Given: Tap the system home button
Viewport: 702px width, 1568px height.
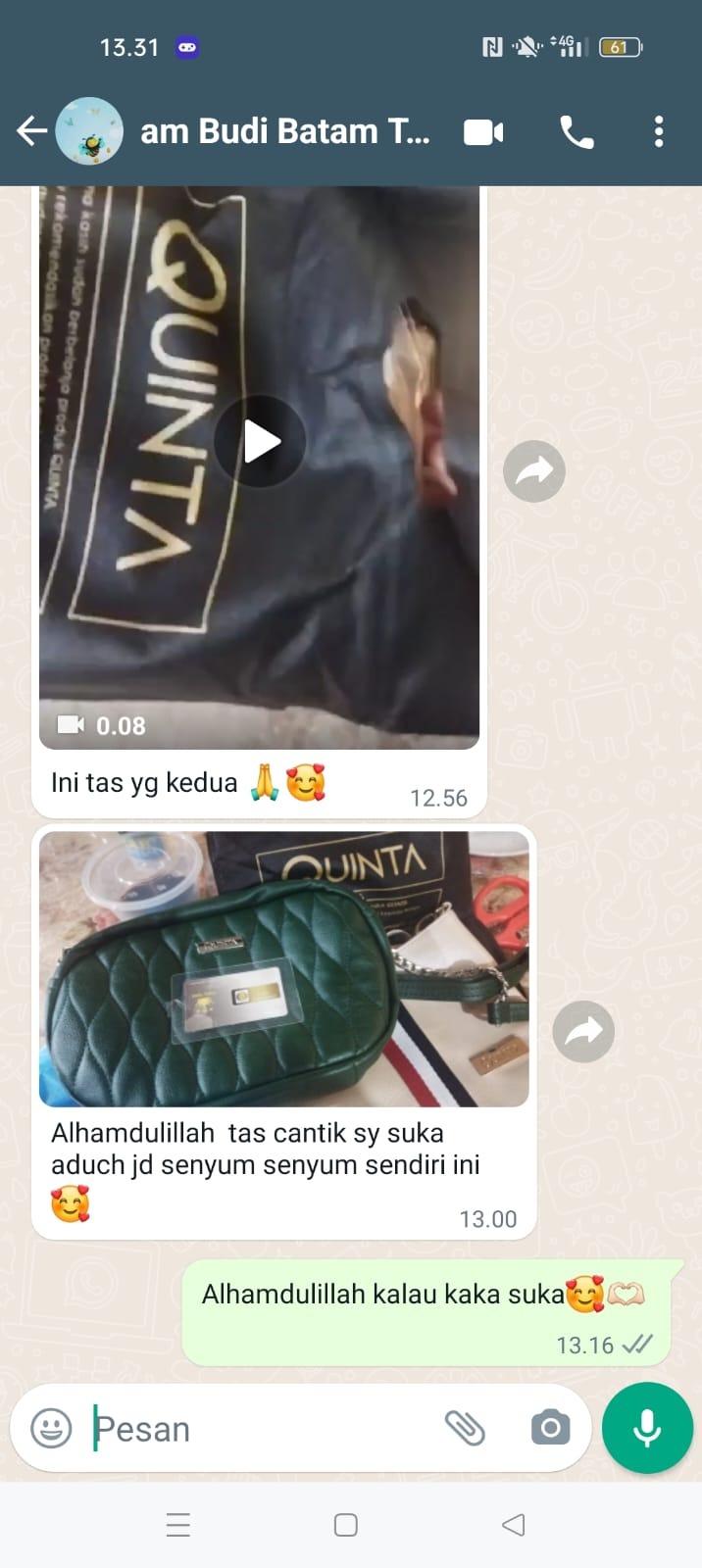Looking at the screenshot, I should pos(345,1525).
